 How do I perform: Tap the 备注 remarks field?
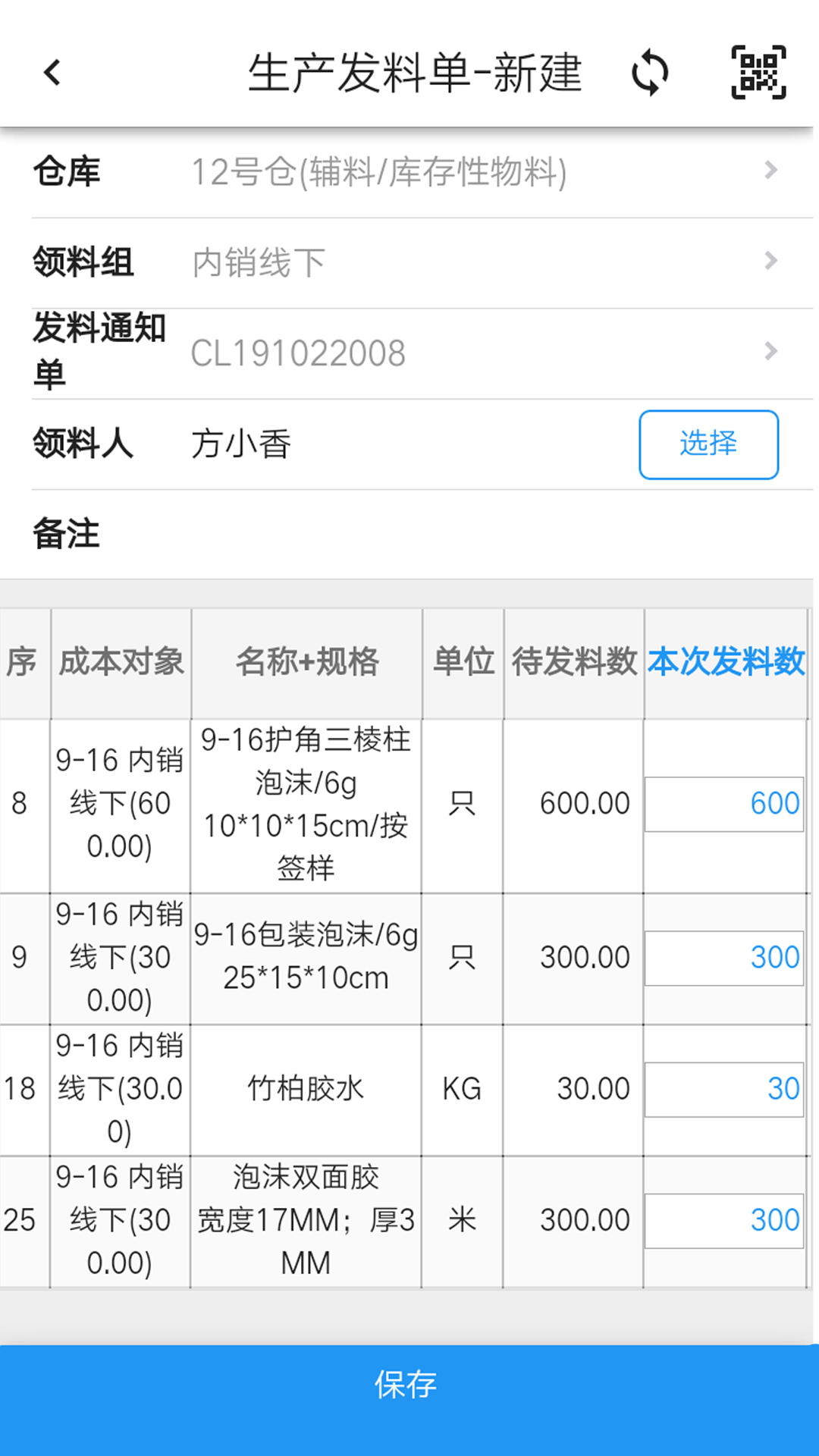(x=409, y=535)
